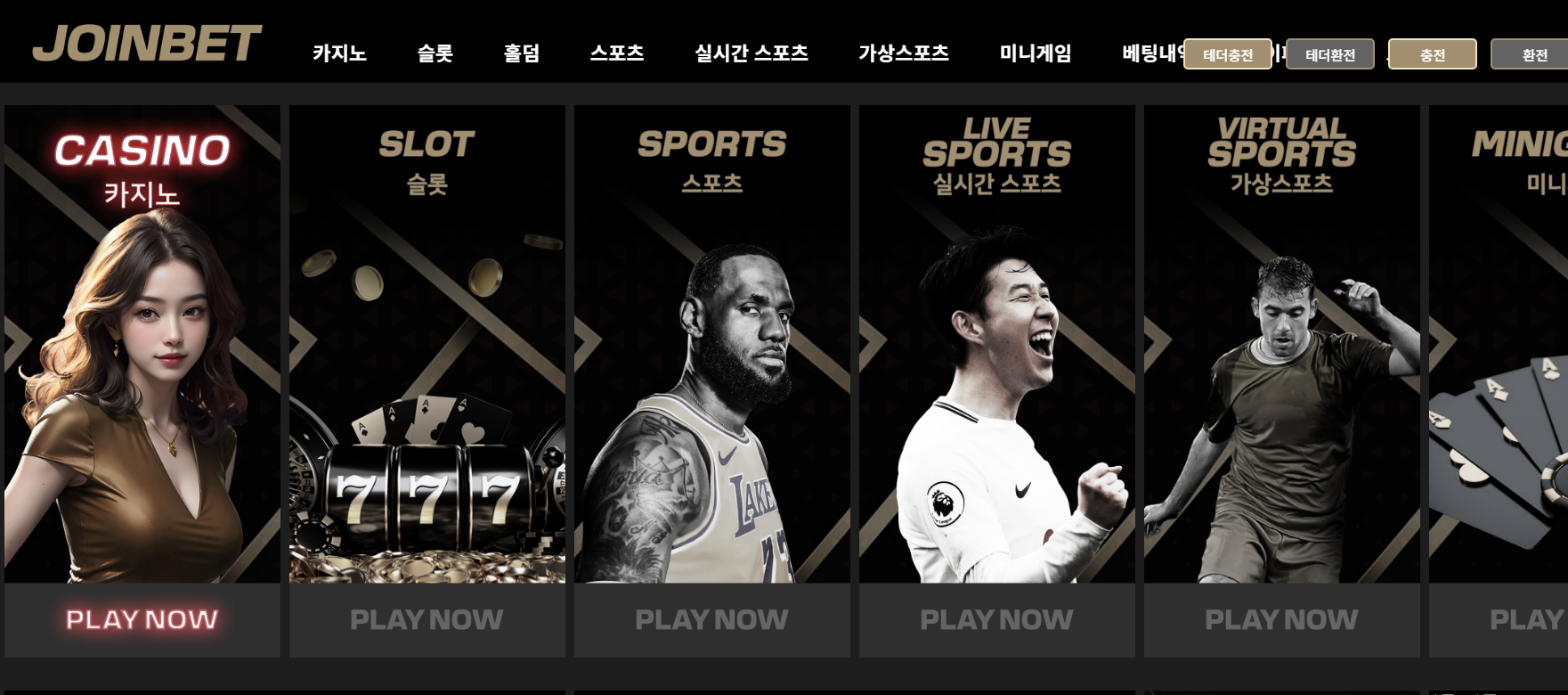The height and width of the screenshot is (695, 1568).
Task: Open the 충전 deposit button
Action: pos(1432,54)
